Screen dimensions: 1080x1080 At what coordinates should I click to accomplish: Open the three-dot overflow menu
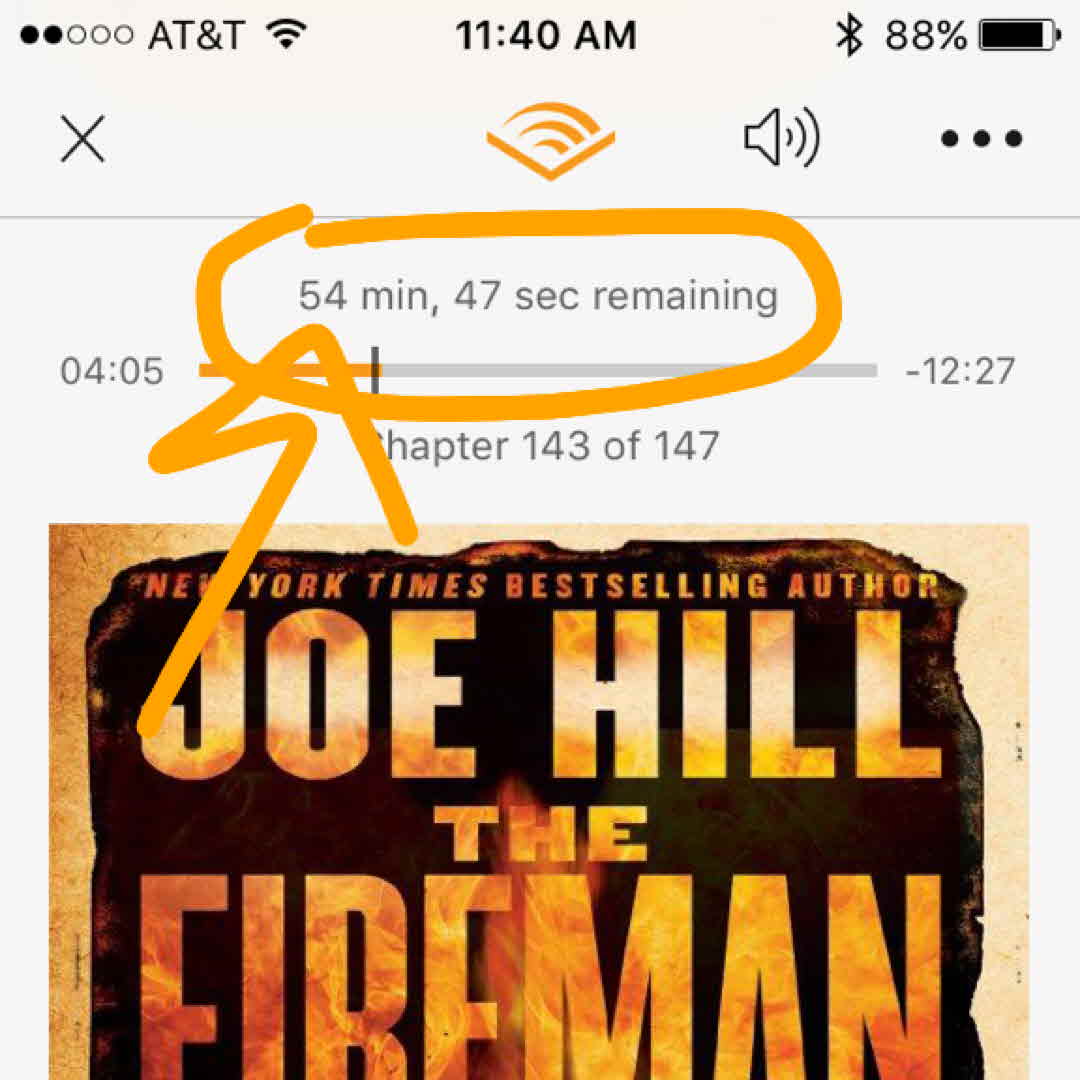tap(982, 139)
